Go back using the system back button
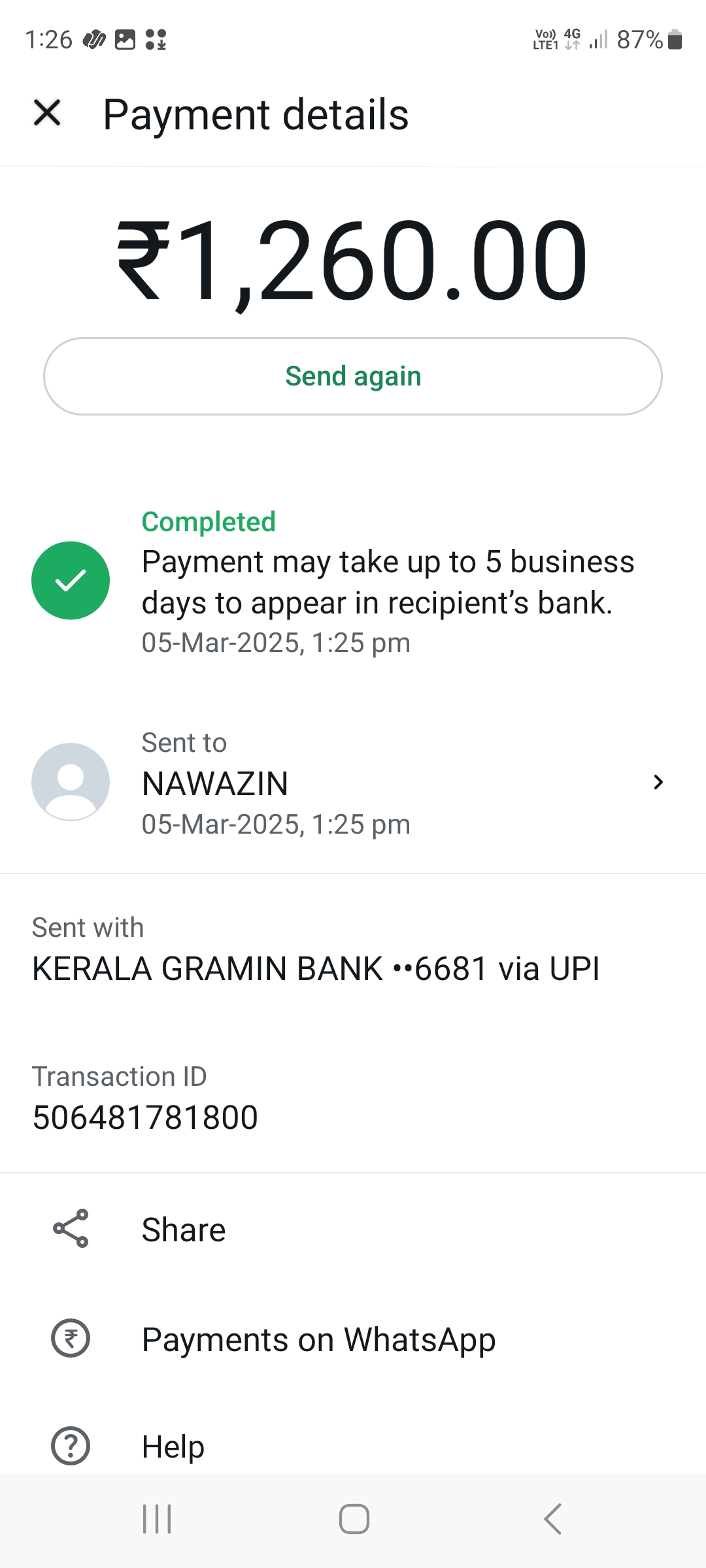 (x=552, y=1518)
